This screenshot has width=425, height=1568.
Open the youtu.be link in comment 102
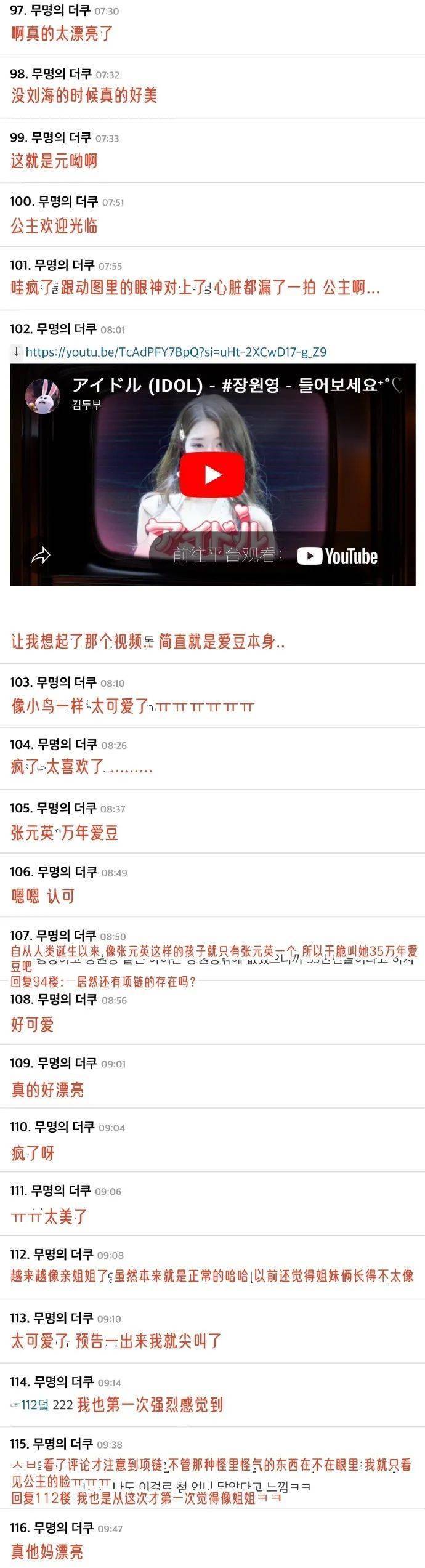[x=176, y=352]
